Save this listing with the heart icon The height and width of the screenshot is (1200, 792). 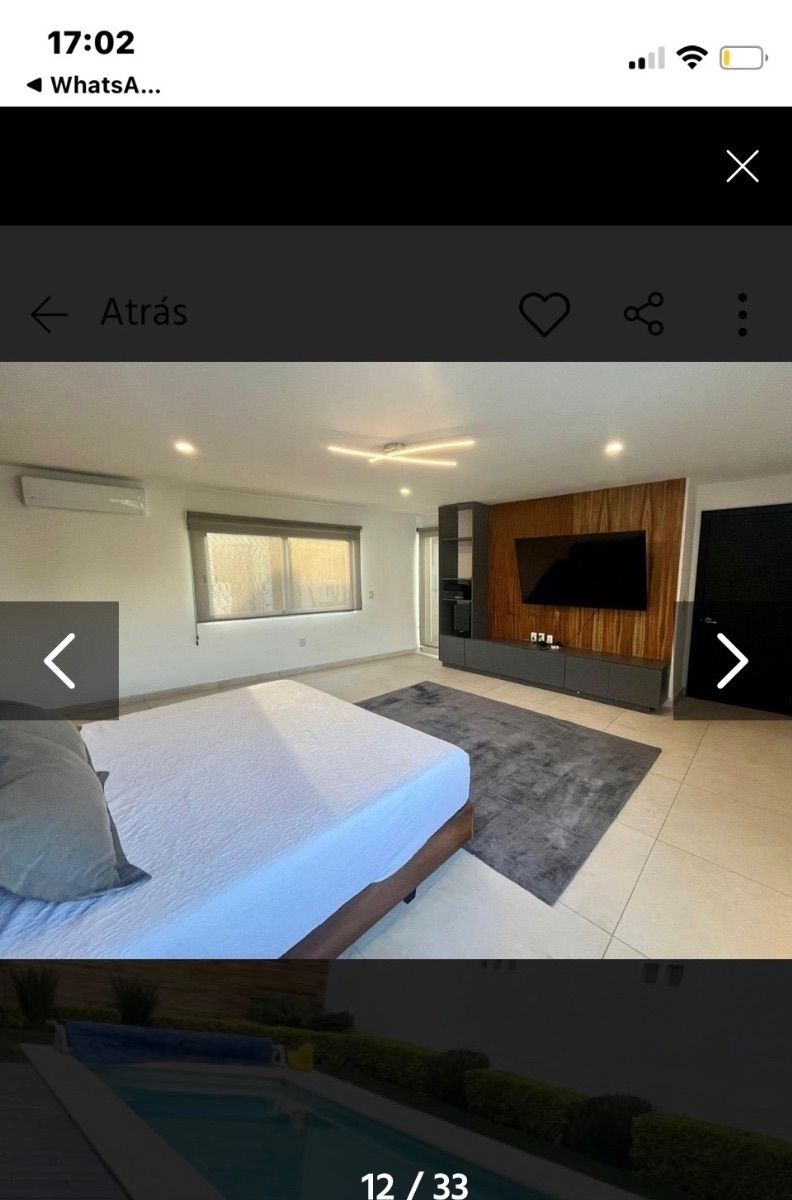(x=544, y=314)
